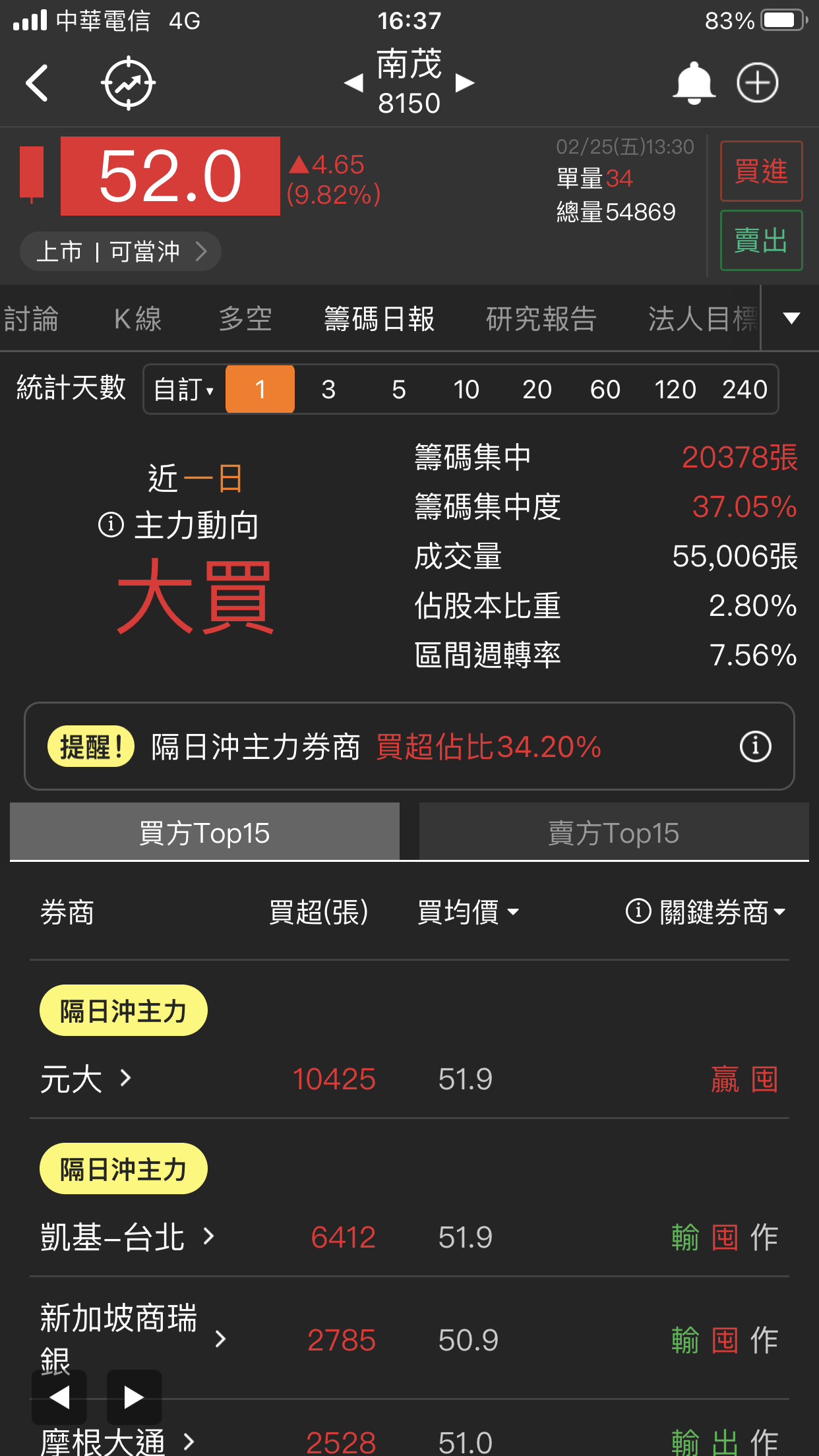819x1456 pixels.
Task: Switch to next stock with right arrow
Action: [465, 83]
